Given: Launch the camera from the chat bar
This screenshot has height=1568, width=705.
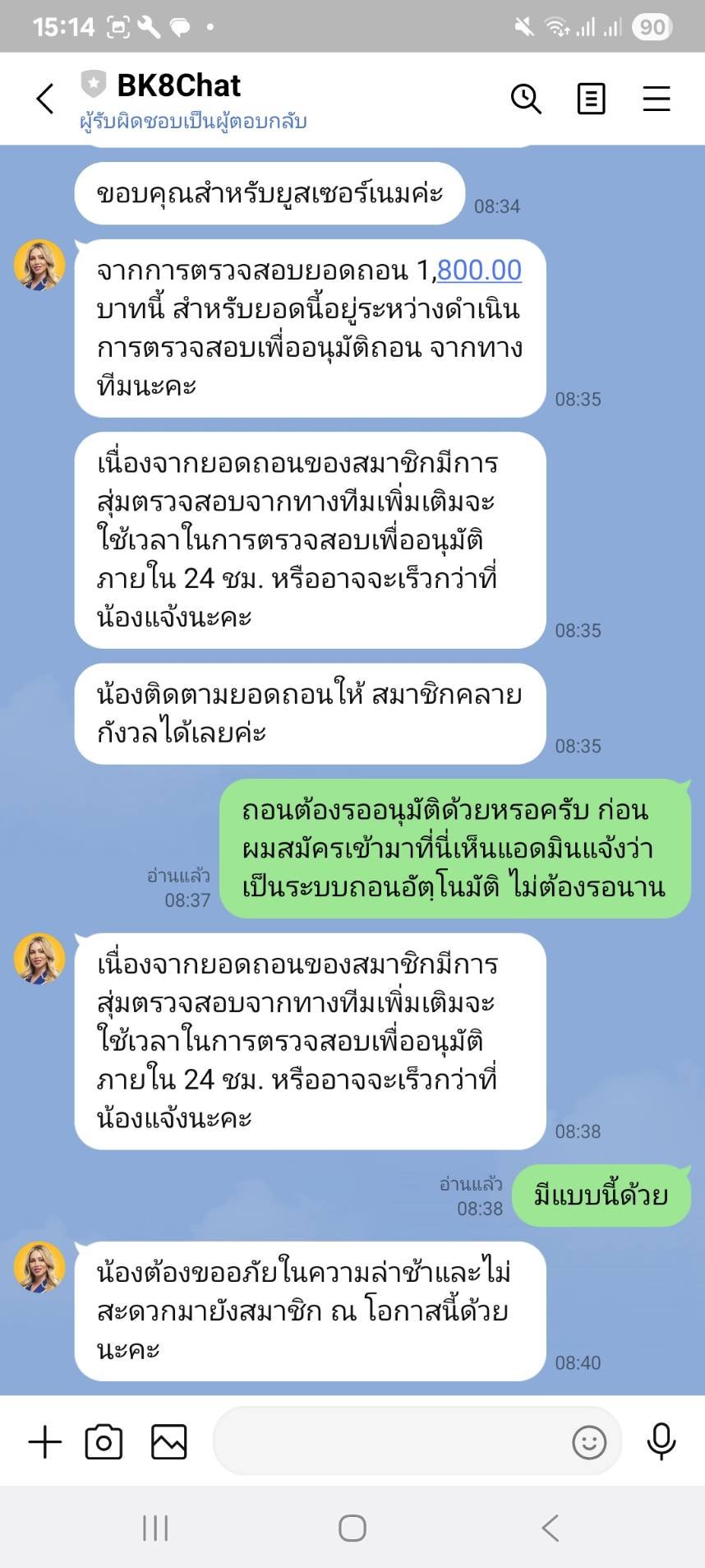Looking at the screenshot, I should (104, 1442).
